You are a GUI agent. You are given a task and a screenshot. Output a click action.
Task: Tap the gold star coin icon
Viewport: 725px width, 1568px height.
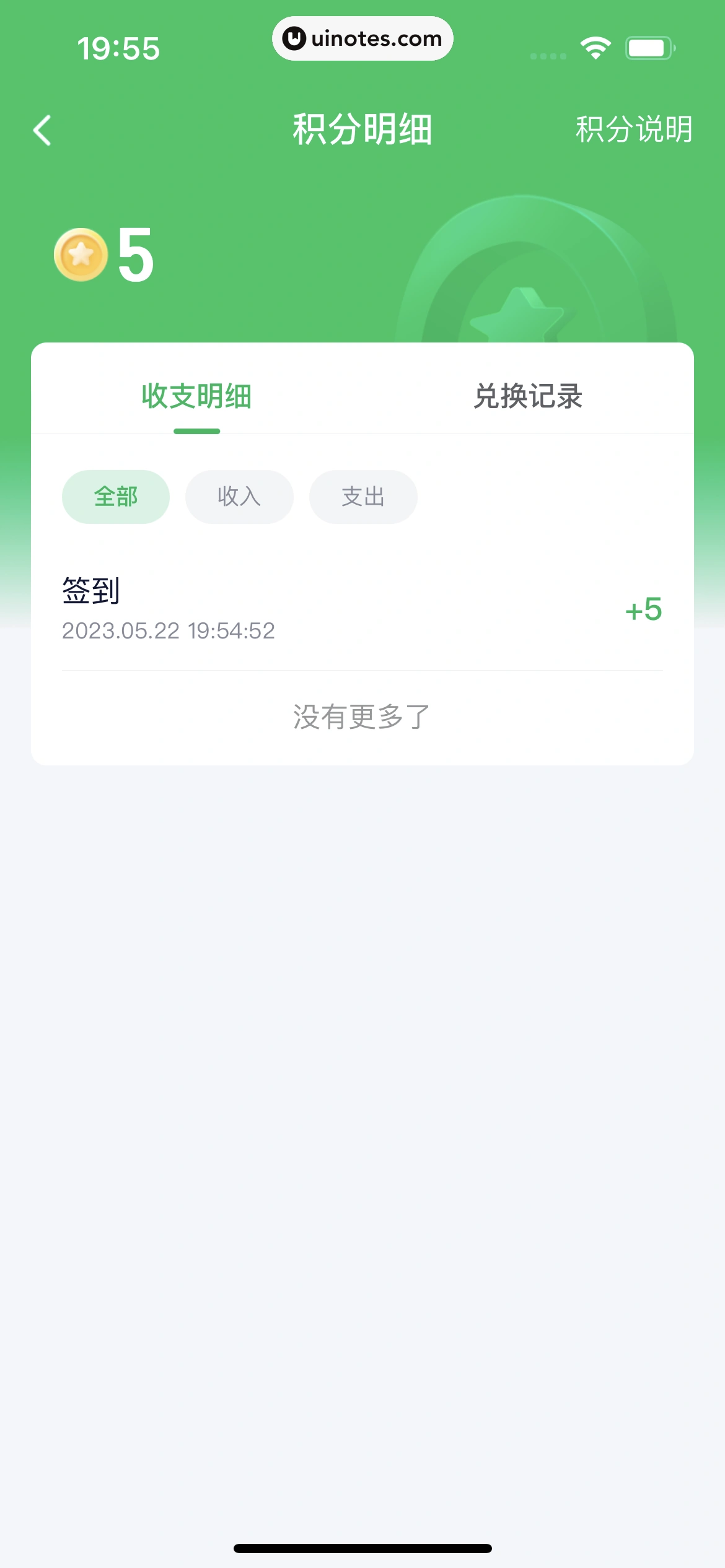pos(79,255)
